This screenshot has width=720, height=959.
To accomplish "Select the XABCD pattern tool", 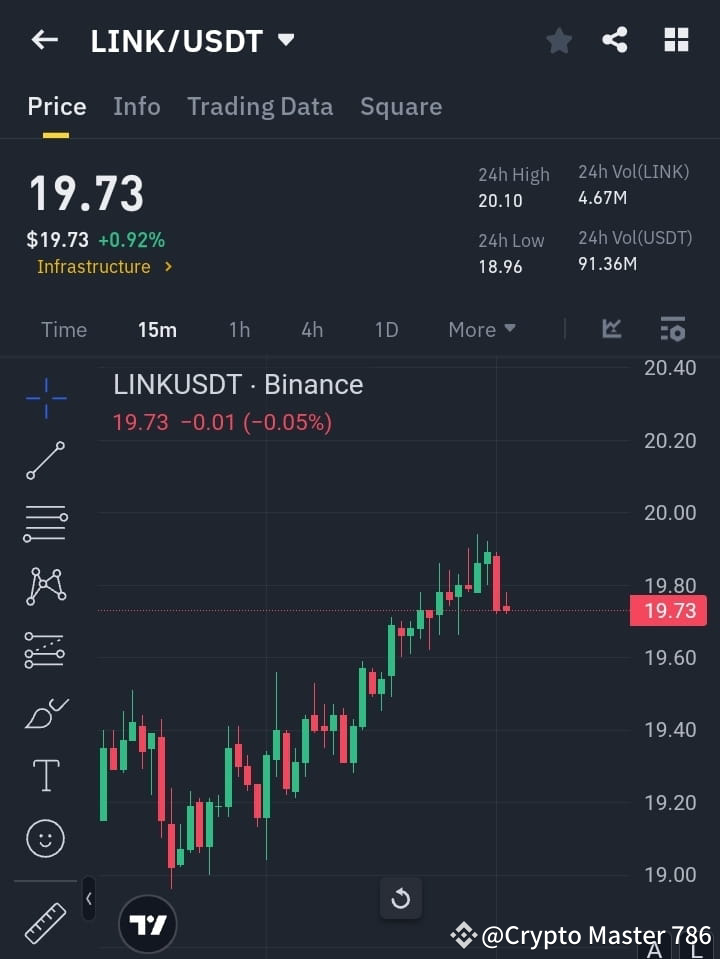I will coord(45,587).
